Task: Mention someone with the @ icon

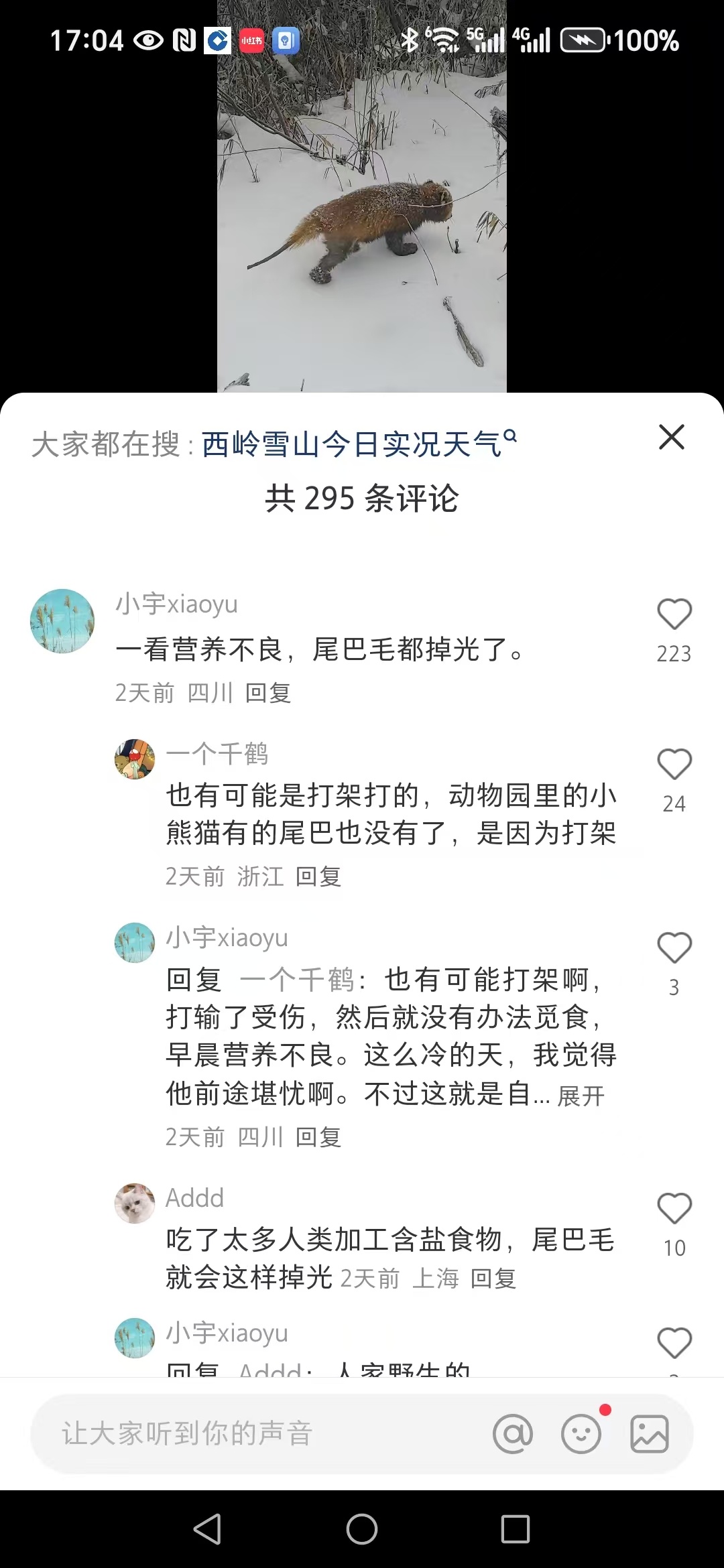Action: pyautogui.click(x=513, y=1434)
